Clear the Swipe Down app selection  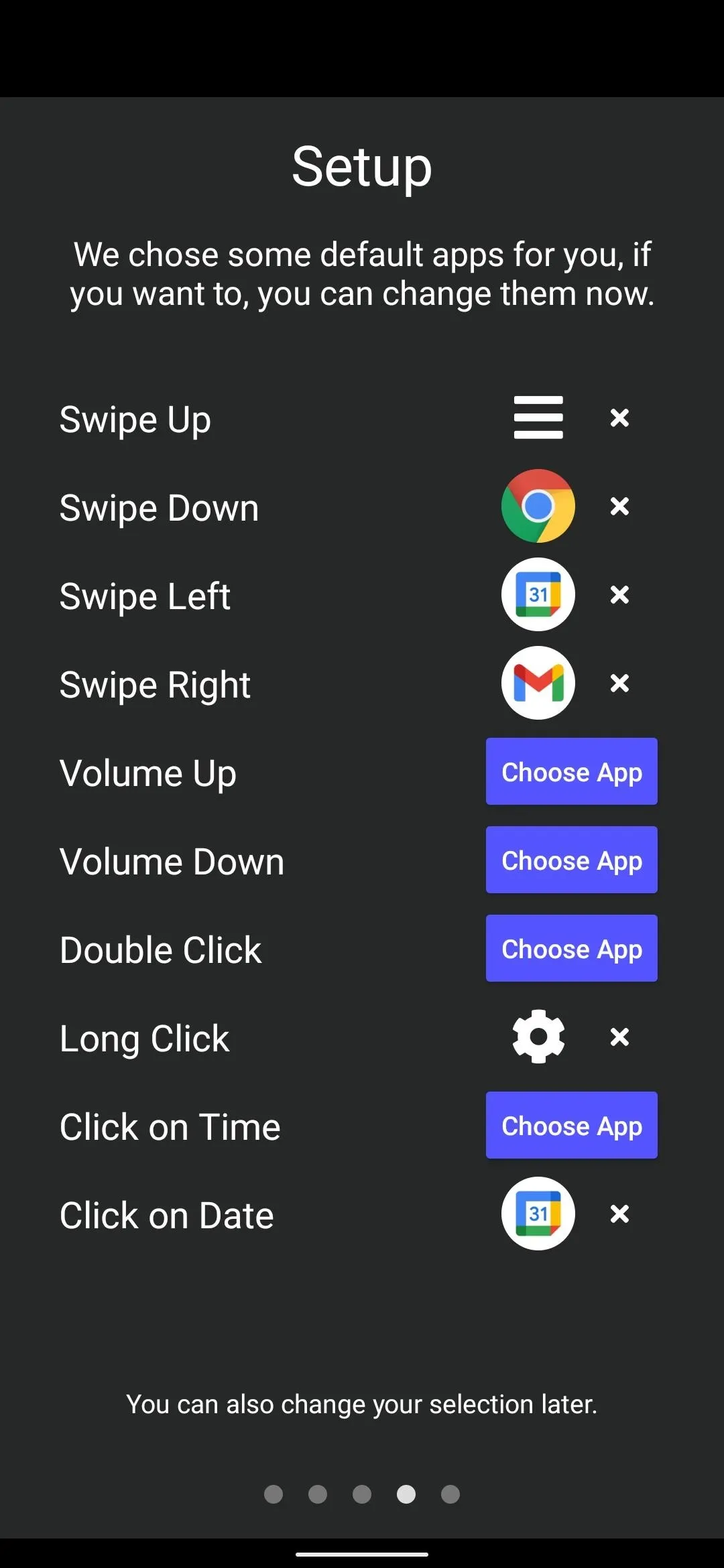click(619, 506)
